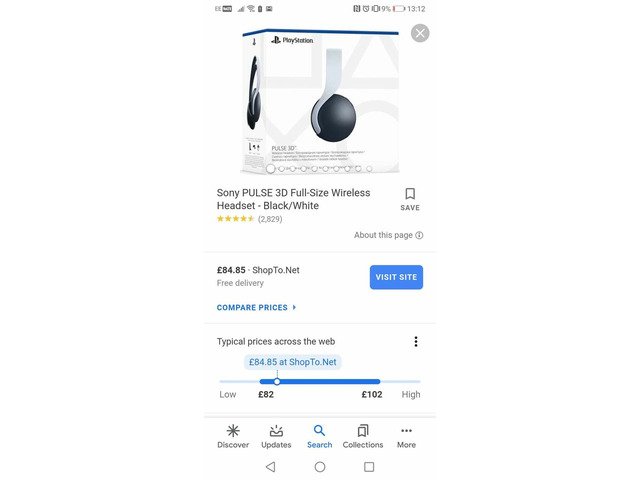Image resolution: width=640 pixels, height=480 pixels.
Task: Visit the ShopTo.Net site
Action: point(396,277)
